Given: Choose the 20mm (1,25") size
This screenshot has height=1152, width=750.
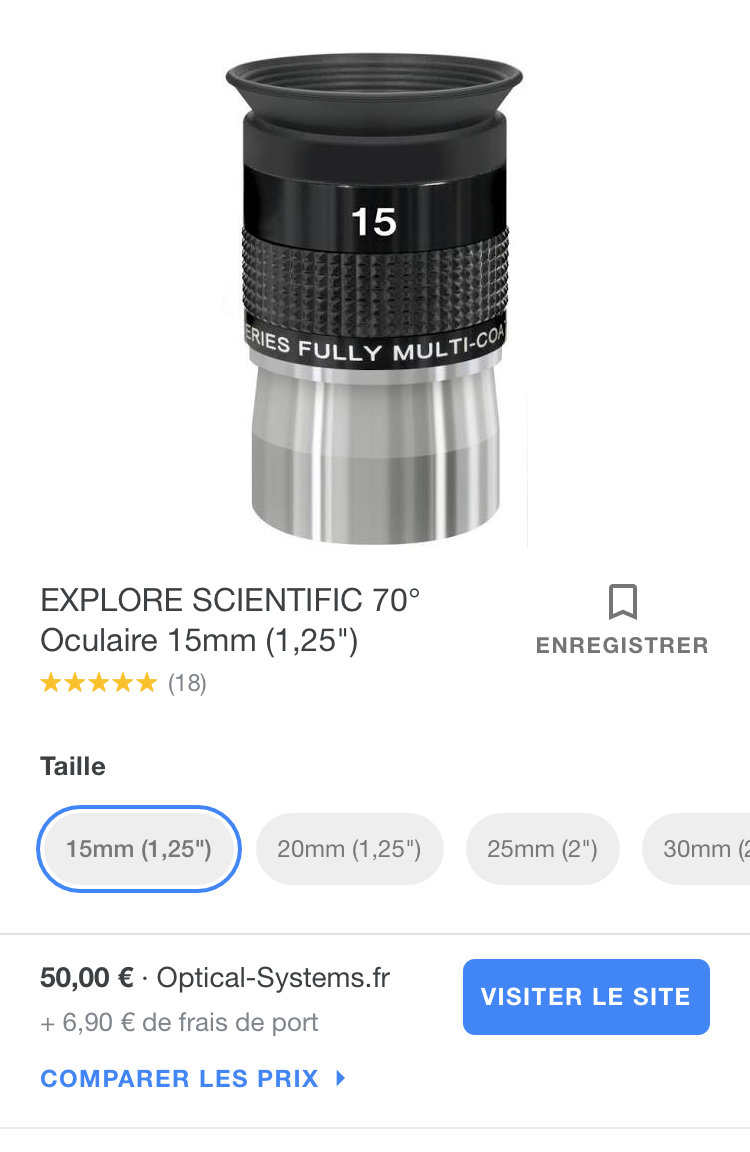Looking at the screenshot, I should pyautogui.click(x=349, y=849).
